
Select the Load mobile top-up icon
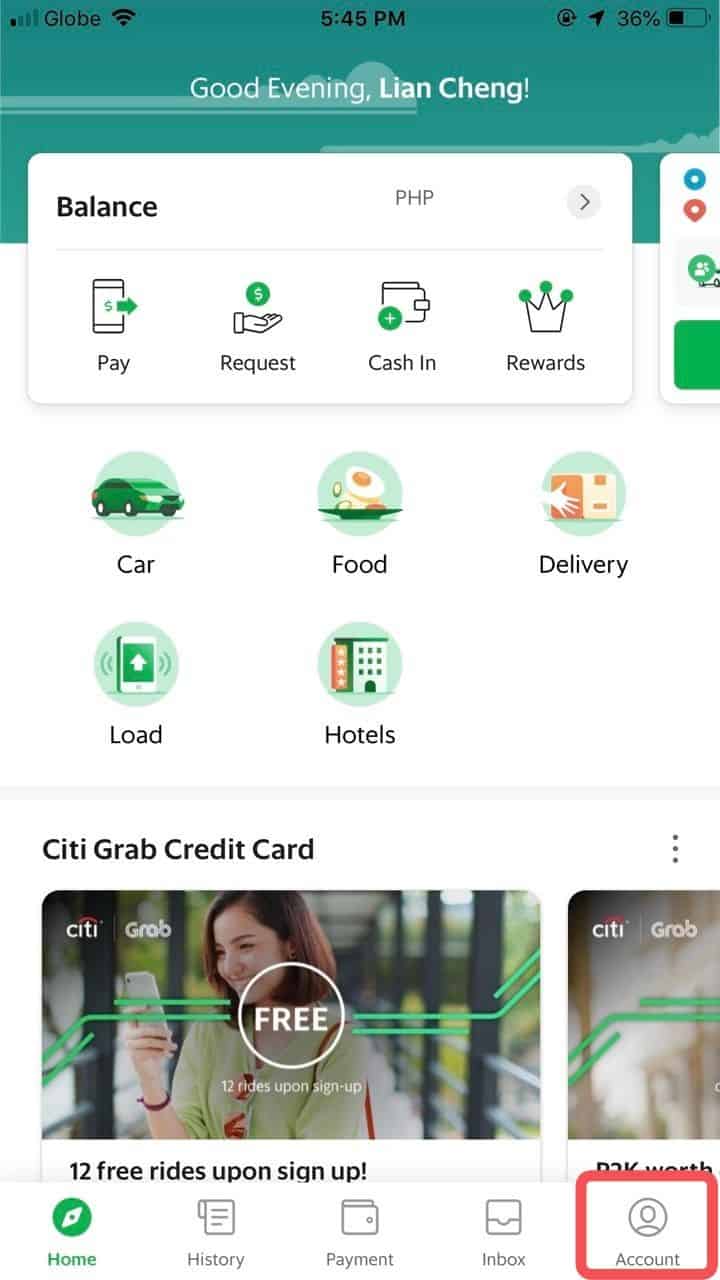point(136,663)
